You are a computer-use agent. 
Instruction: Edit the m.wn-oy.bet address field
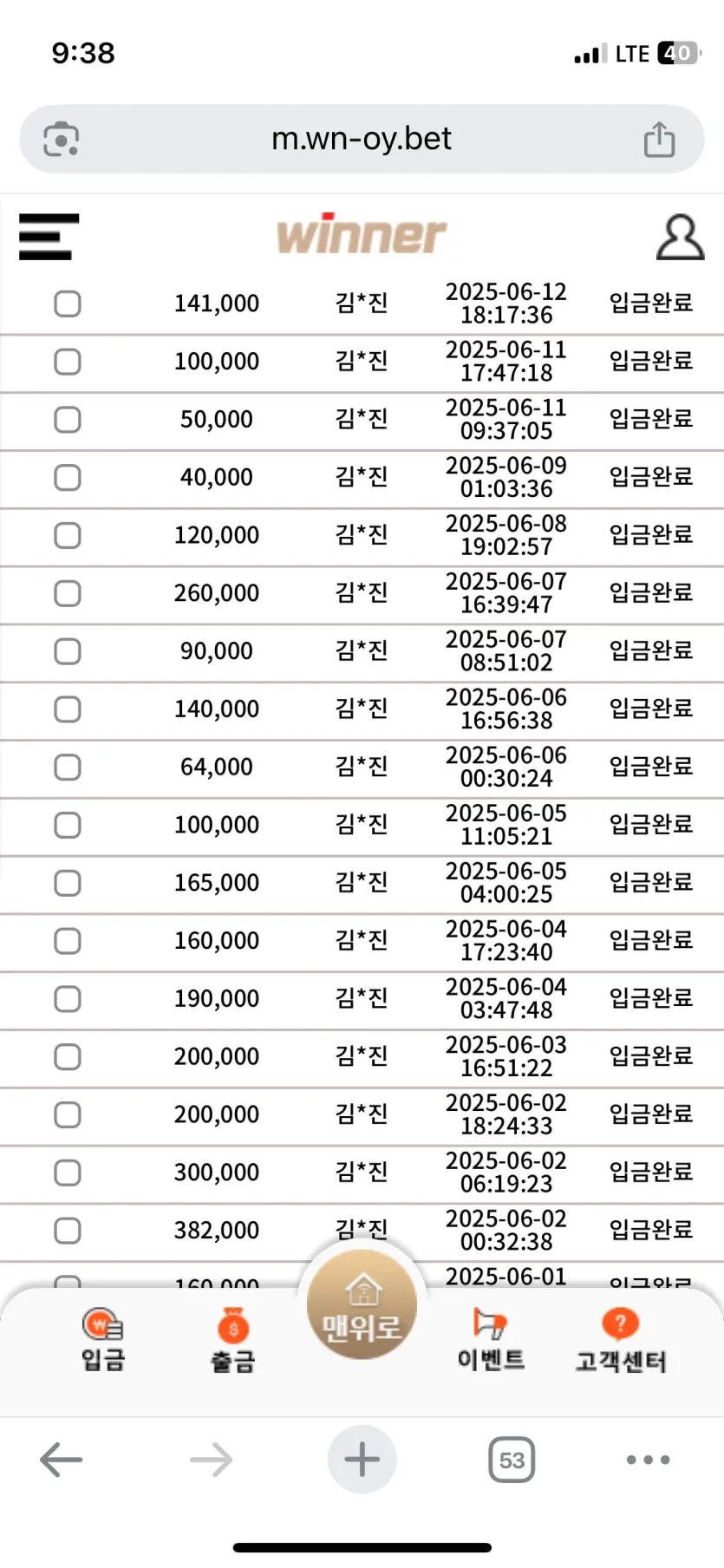(x=362, y=140)
